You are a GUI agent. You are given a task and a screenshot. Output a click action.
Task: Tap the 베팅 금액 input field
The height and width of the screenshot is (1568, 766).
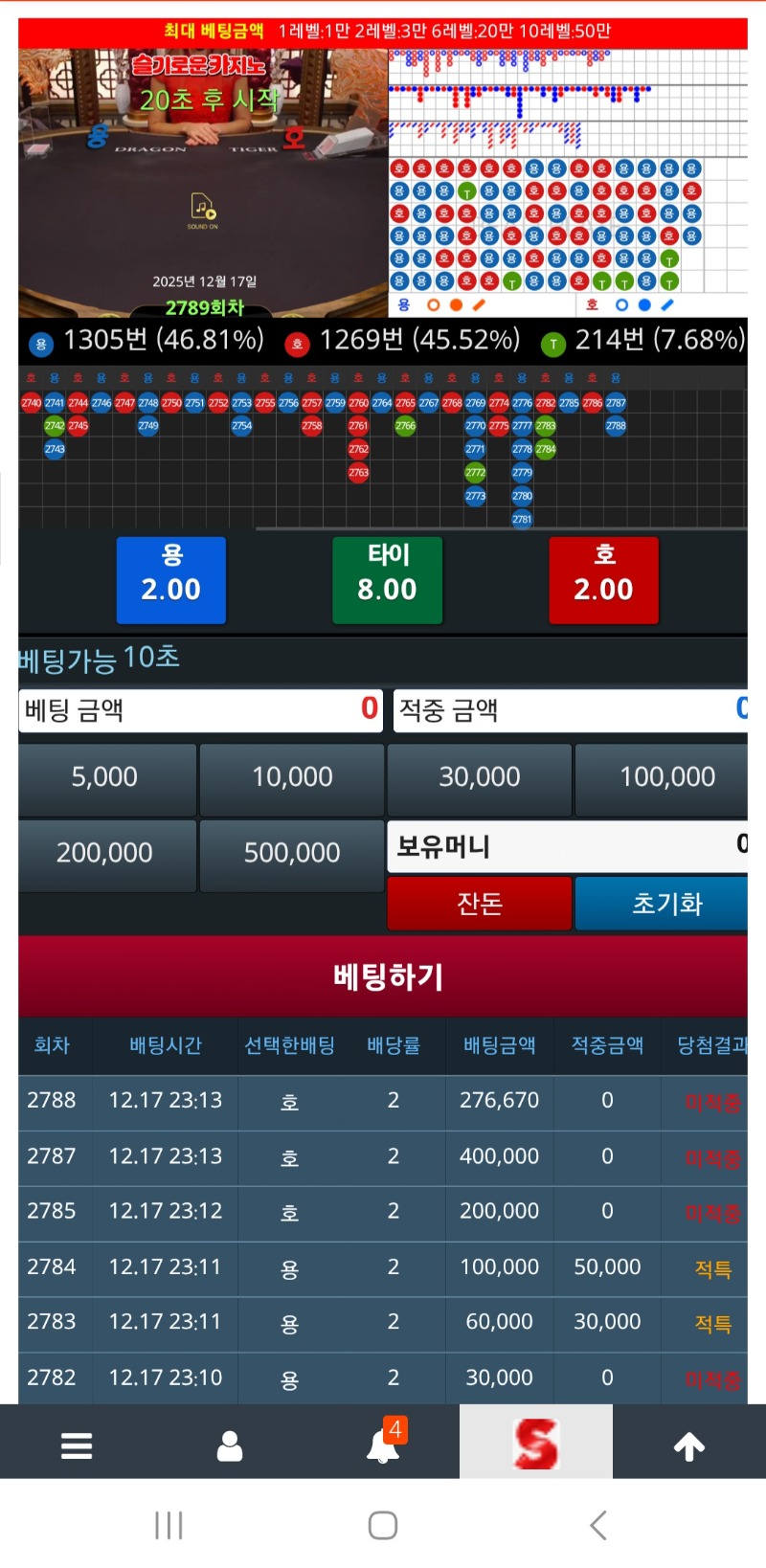pos(201,710)
